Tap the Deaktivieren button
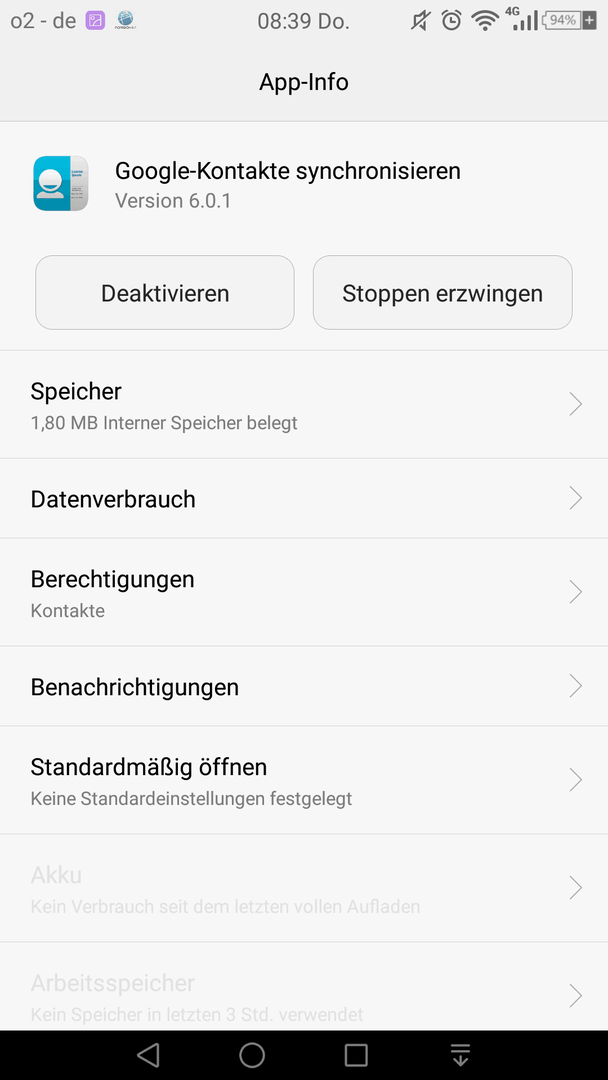The width and height of the screenshot is (608, 1080). tap(165, 293)
